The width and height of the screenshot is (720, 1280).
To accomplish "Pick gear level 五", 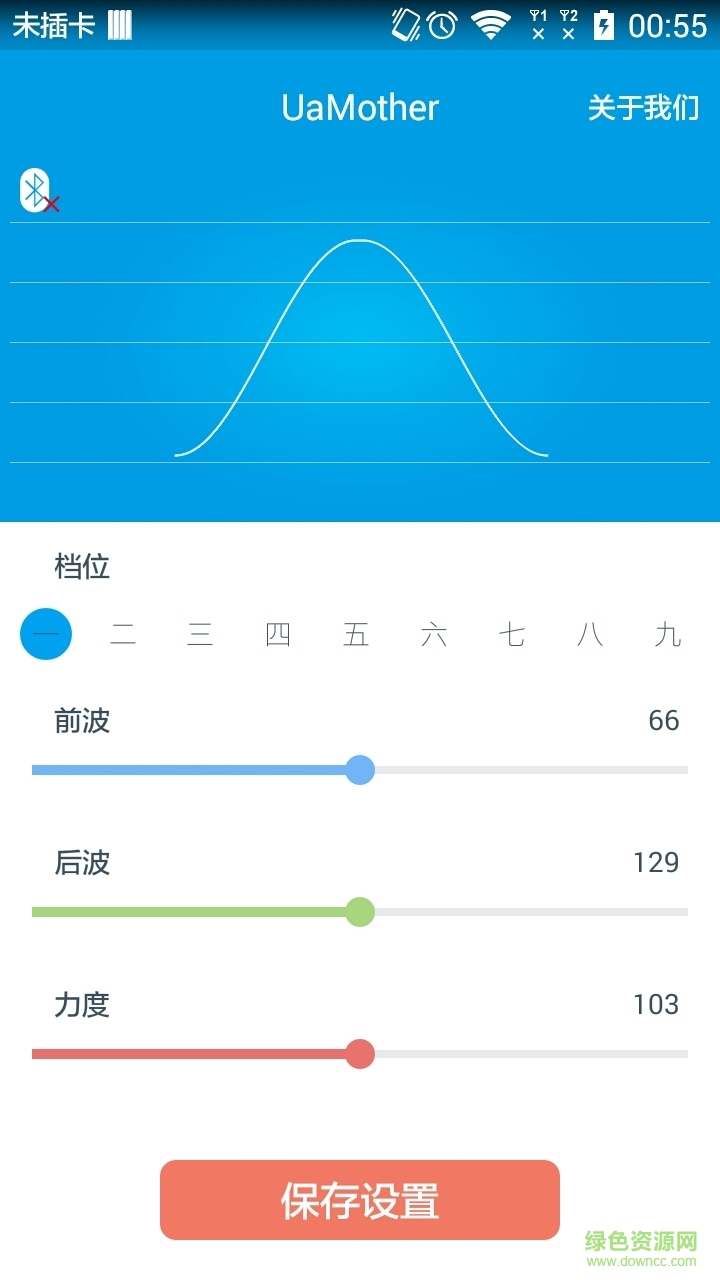I will click(356, 634).
